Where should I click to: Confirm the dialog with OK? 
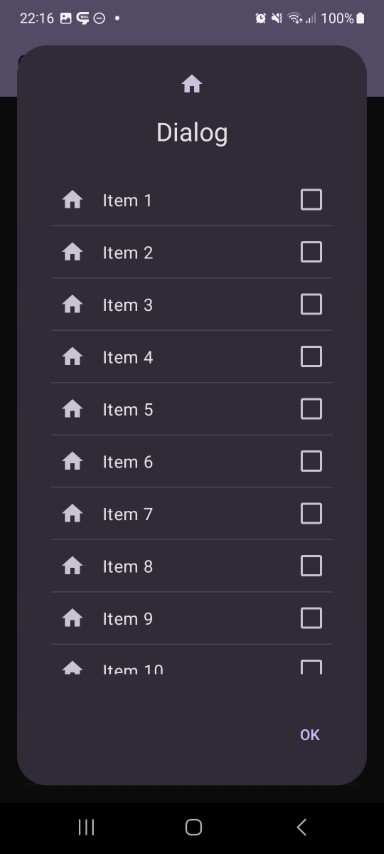[310, 735]
